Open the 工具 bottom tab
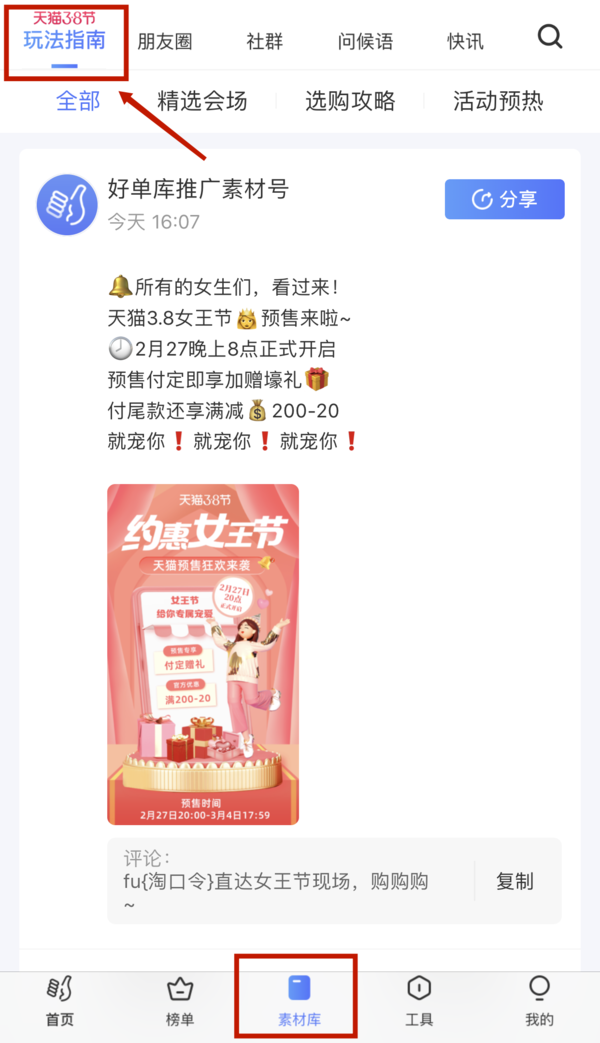The image size is (600, 1043). (419, 1001)
